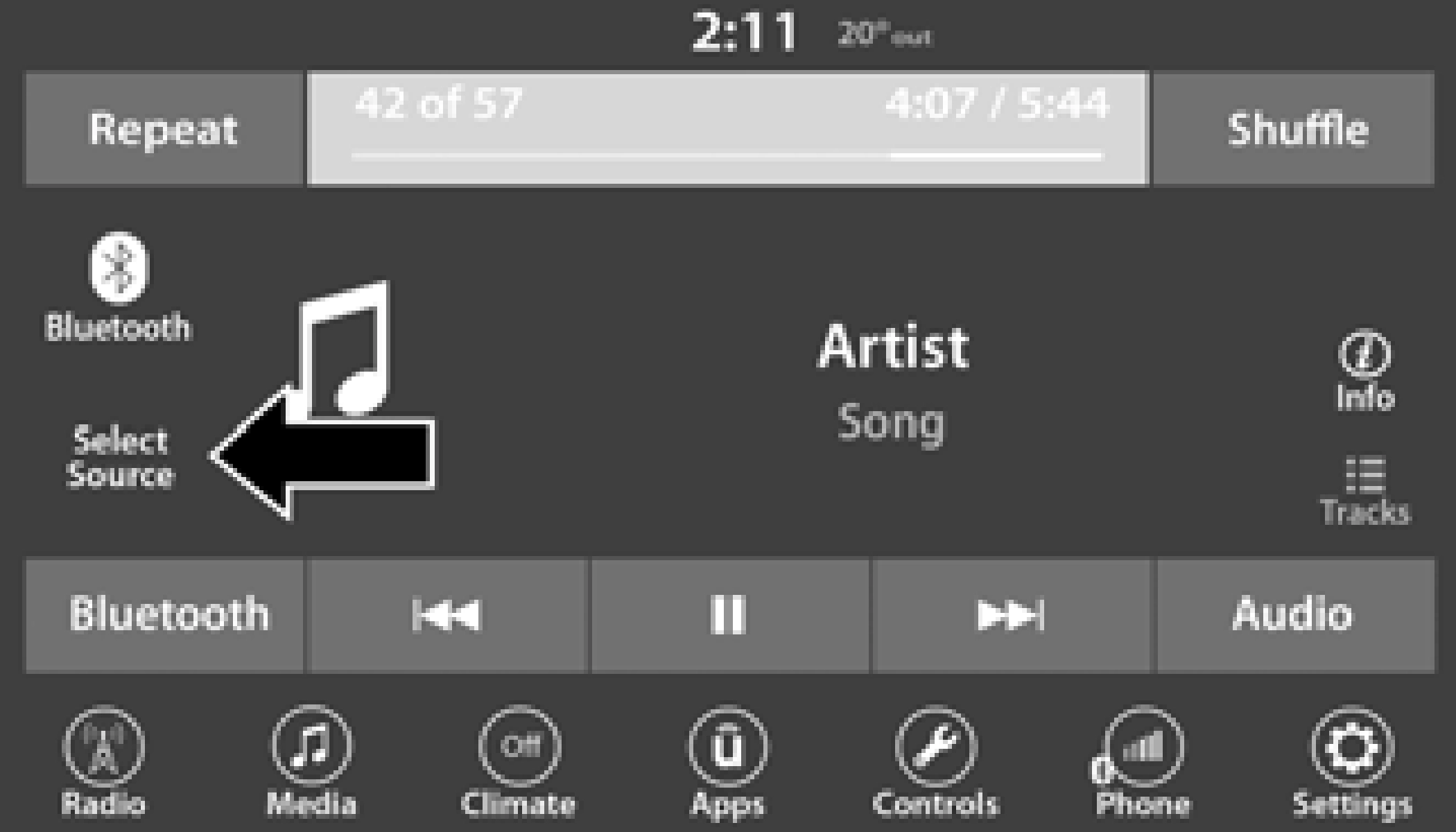Open the Bluetooth button in the playback row
Screen dimensions: 1456x832
(165, 615)
